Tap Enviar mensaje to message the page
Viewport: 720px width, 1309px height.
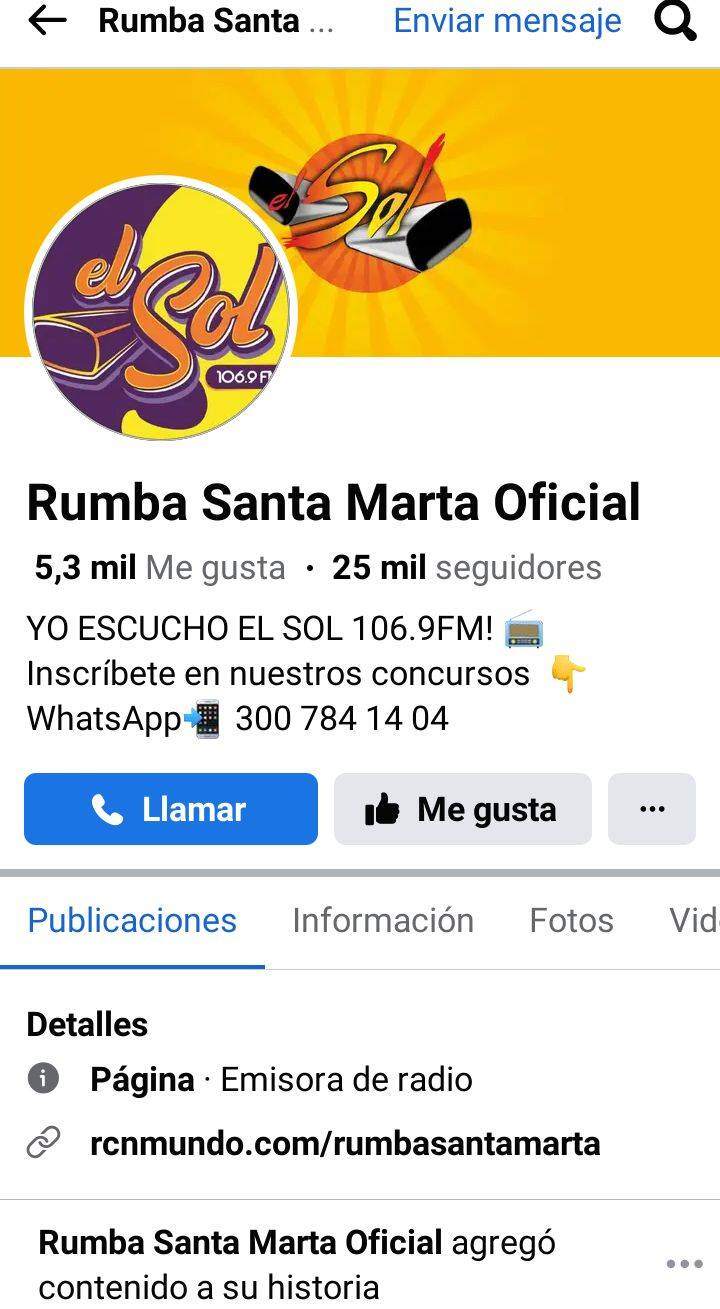pyautogui.click(x=507, y=21)
